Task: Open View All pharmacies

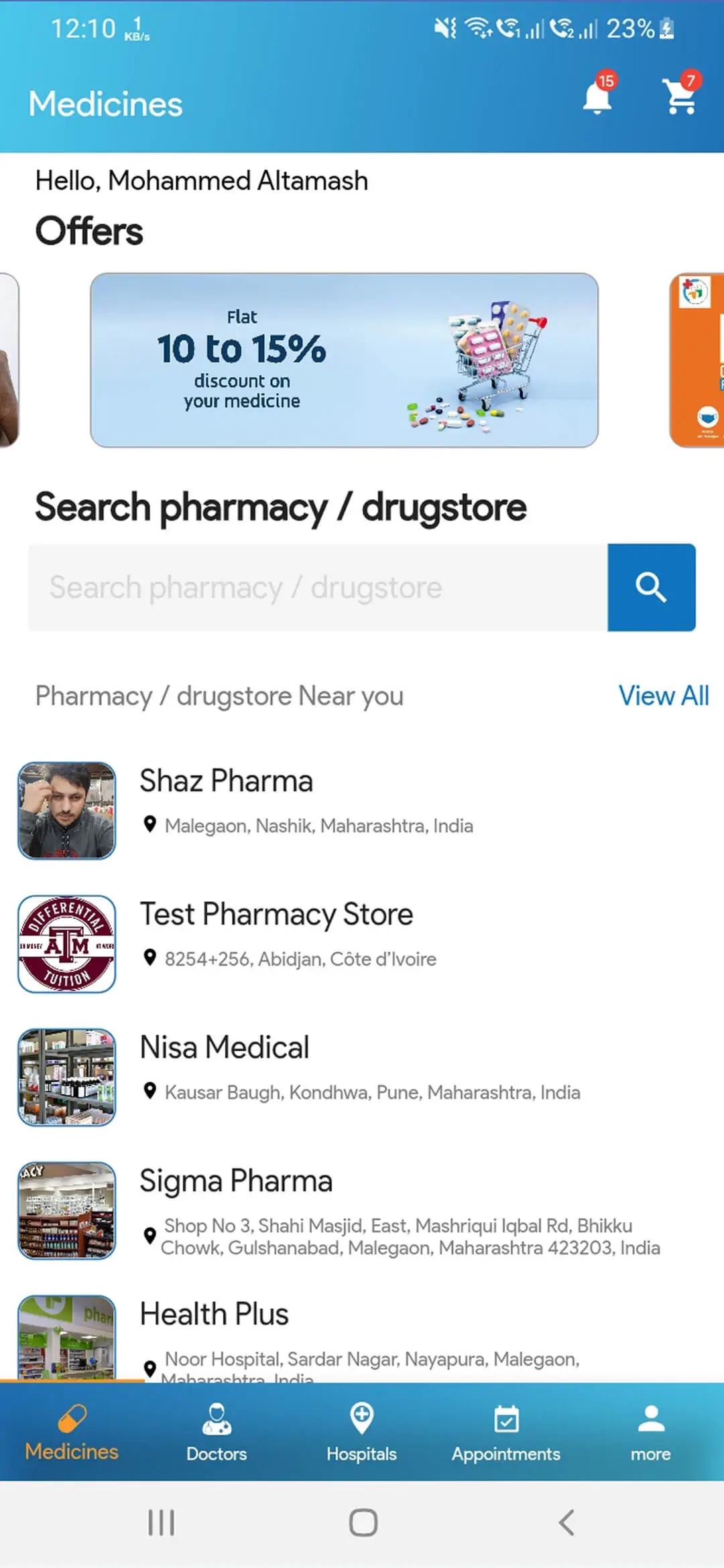Action: pyautogui.click(x=664, y=696)
